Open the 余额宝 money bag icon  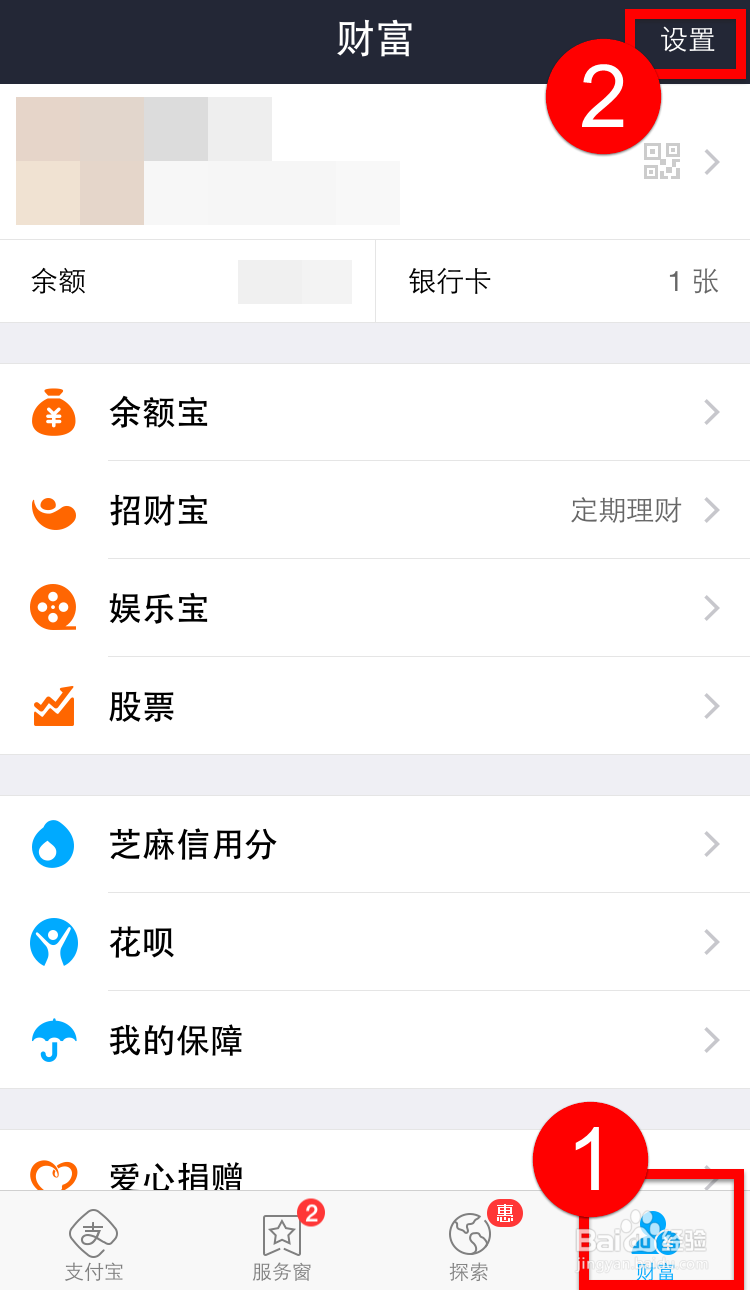53,413
